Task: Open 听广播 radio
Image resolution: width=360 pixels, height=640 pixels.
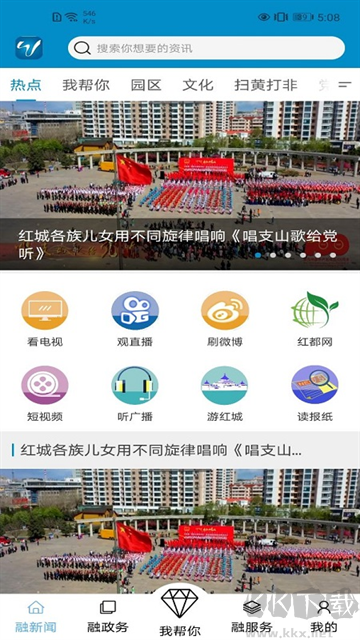Action: click(135, 394)
